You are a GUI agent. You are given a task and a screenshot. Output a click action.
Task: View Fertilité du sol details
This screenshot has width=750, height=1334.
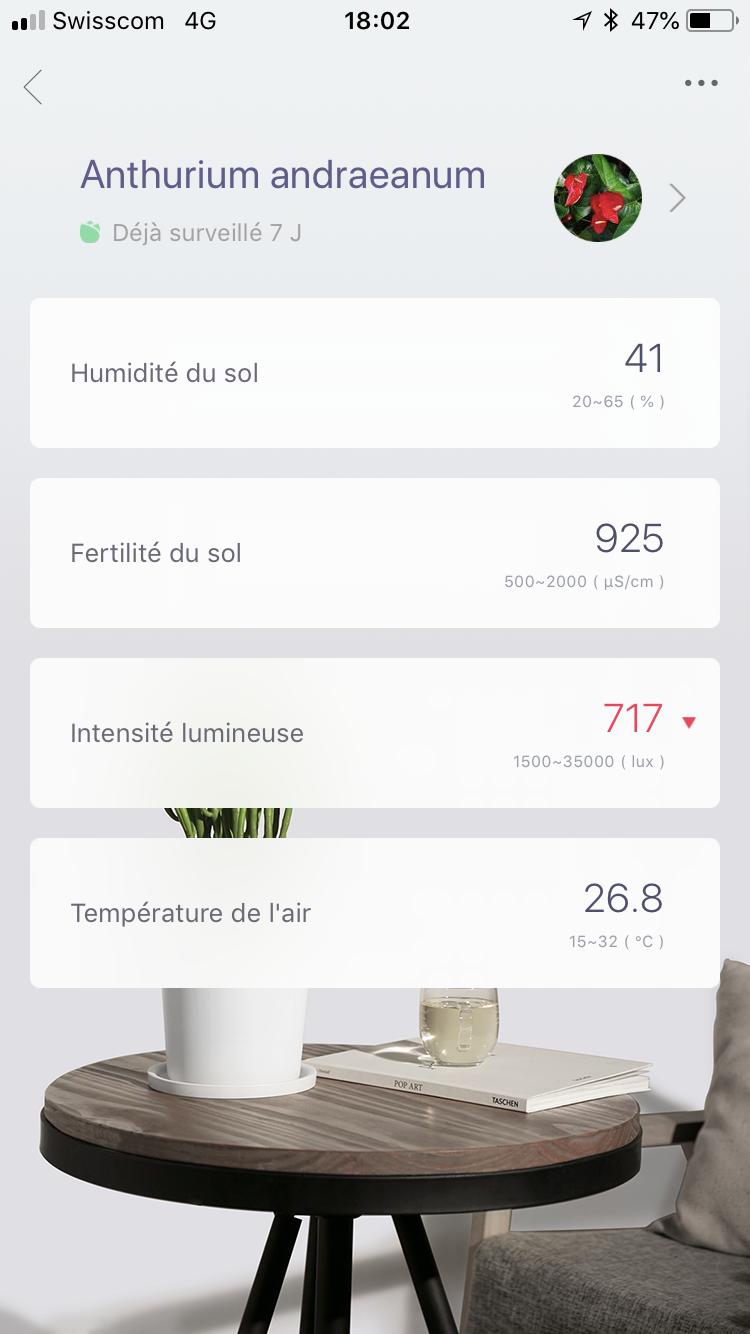[375, 553]
